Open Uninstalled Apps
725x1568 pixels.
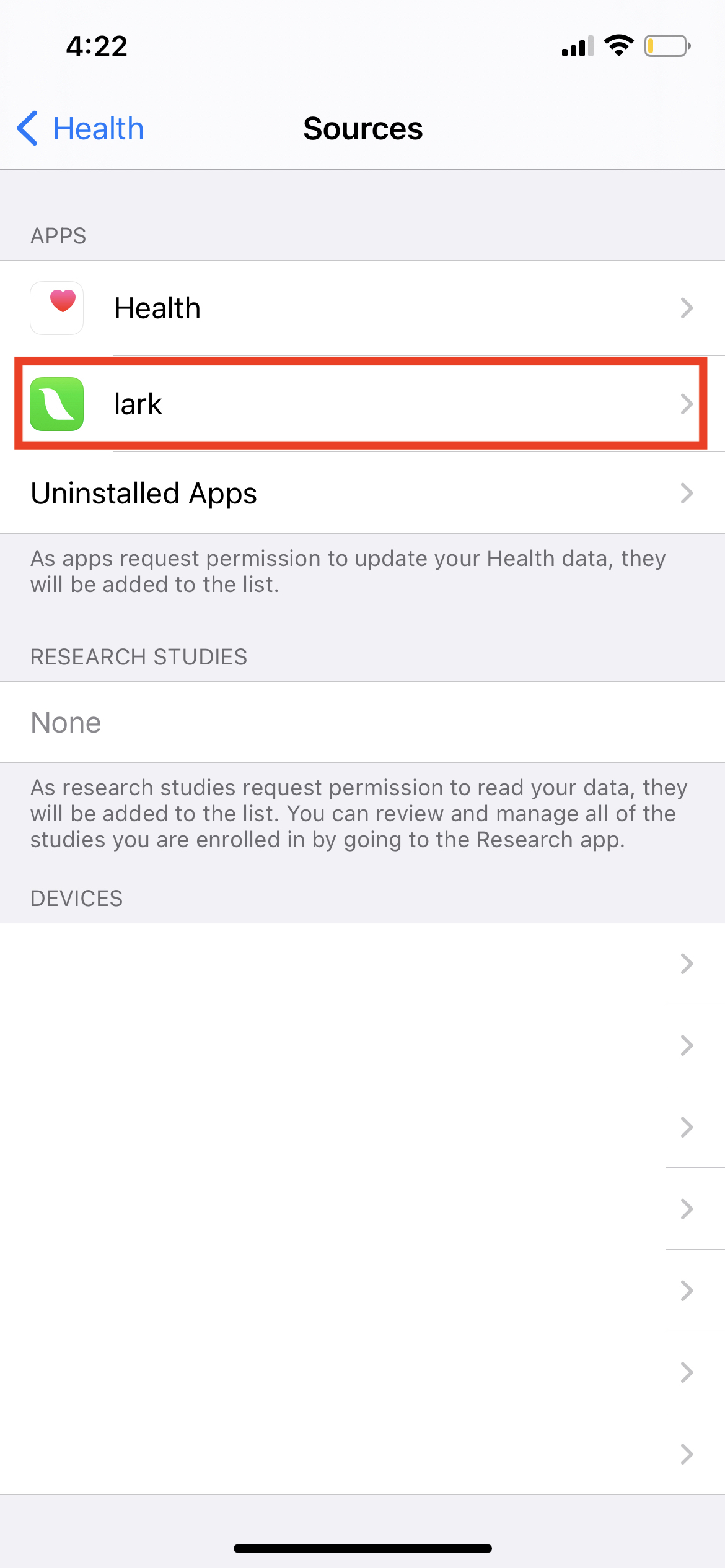pyautogui.click(x=362, y=493)
